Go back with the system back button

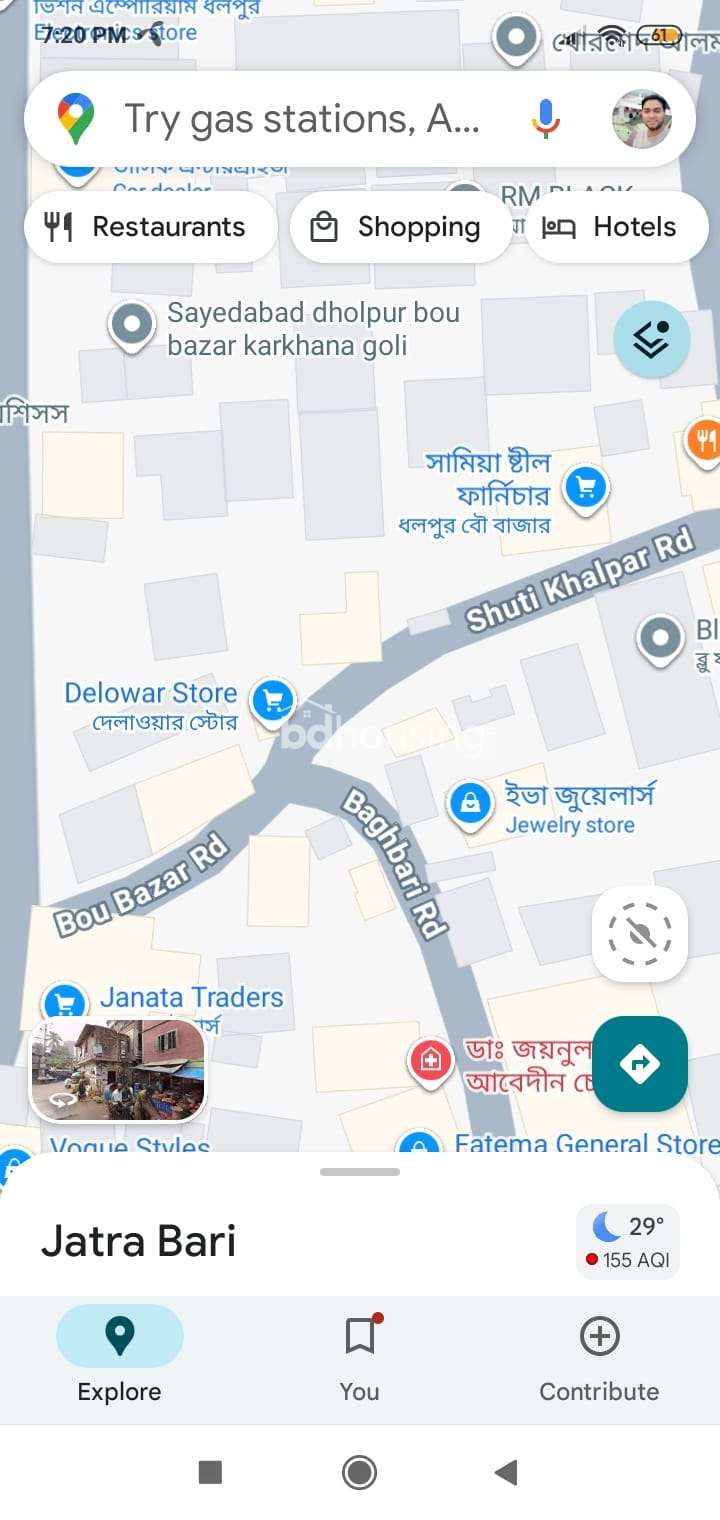point(506,1471)
